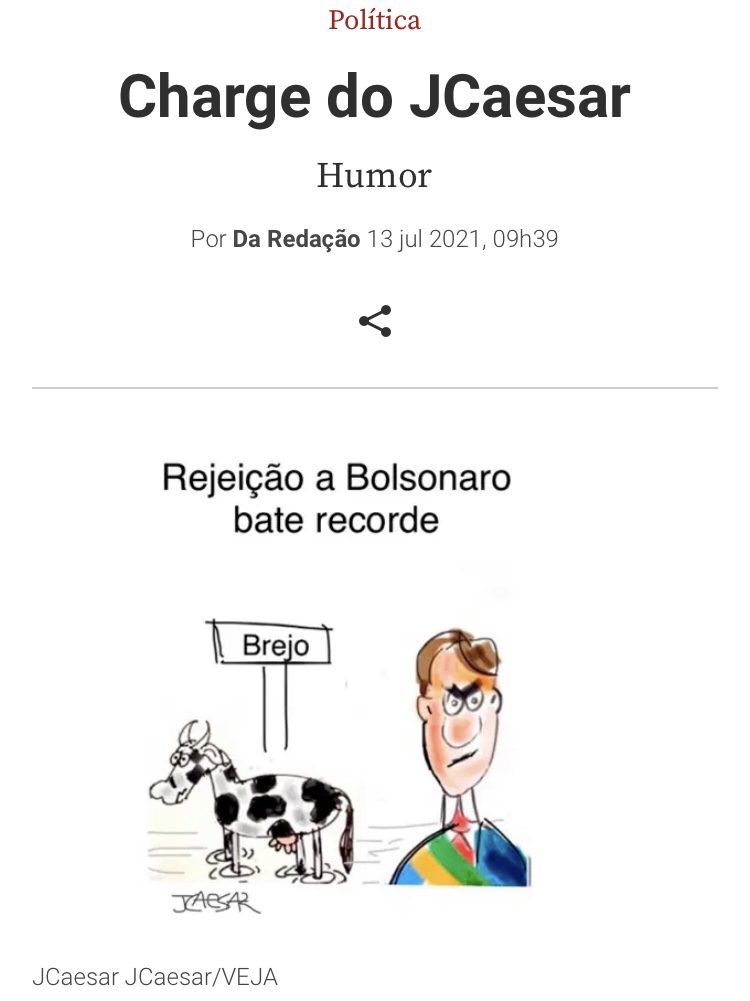Image resolution: width=750 pixels, height=1001 pixels.
Task: Share this JCaesar cartoon article
Action: (375, 321)
